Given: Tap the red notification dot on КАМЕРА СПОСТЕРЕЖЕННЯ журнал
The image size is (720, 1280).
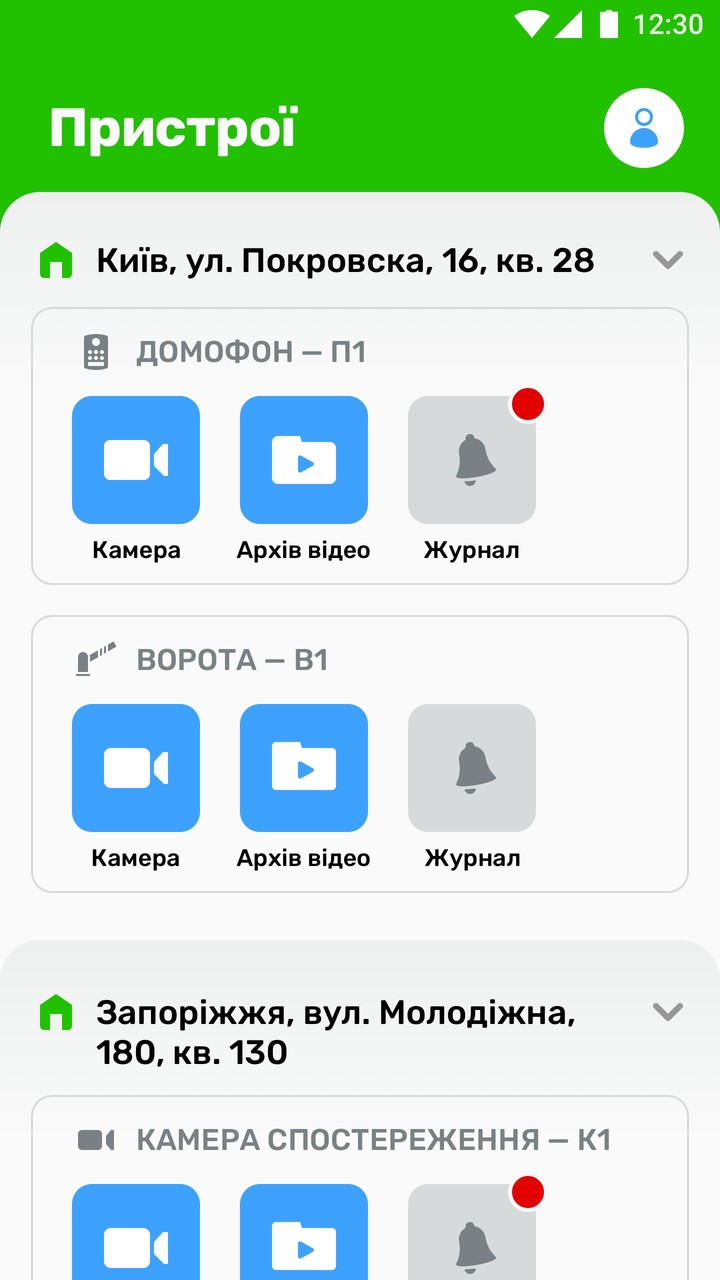Looking at the screenshot, I should [527, 1191].
